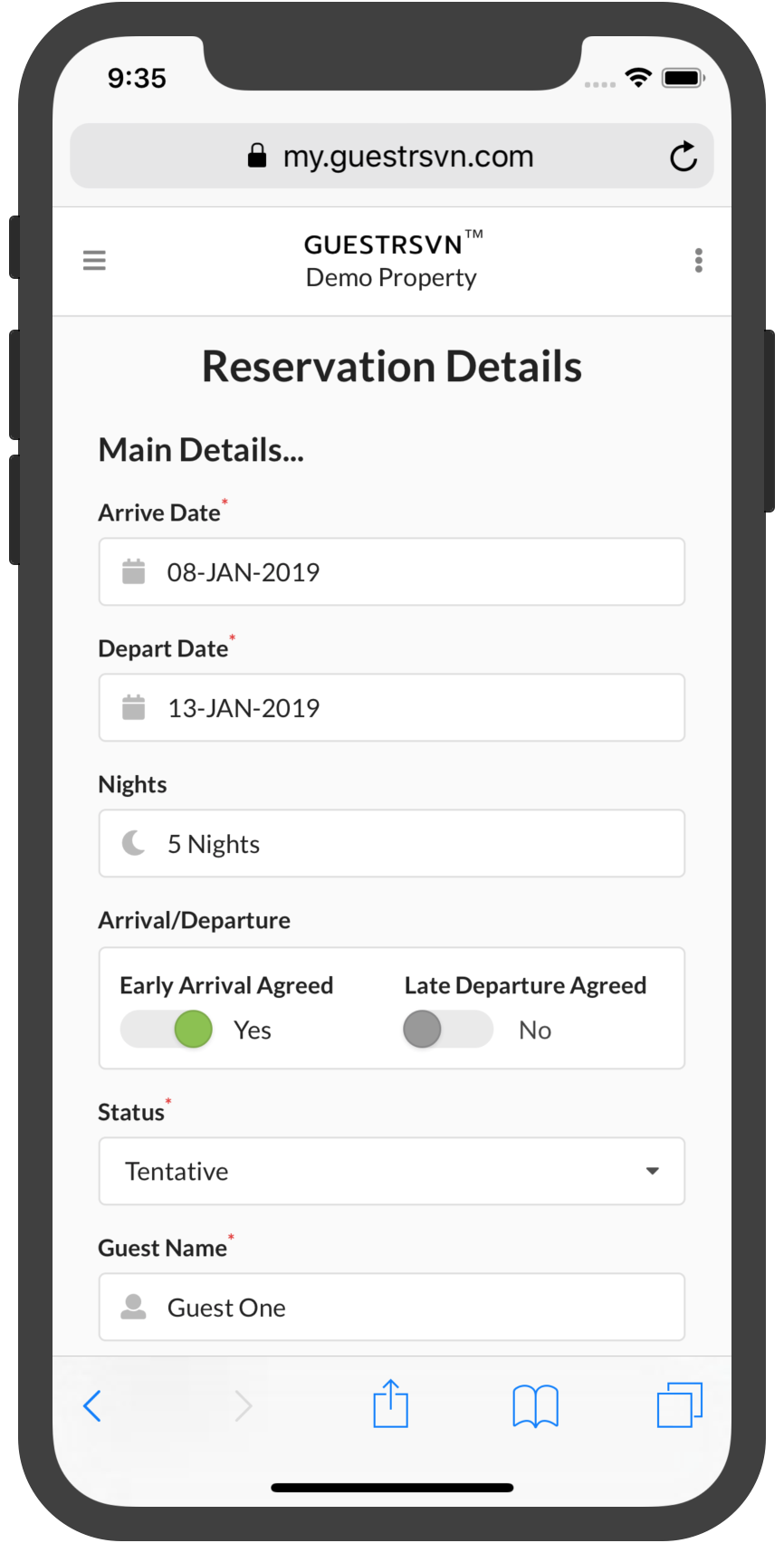
Task: Edit the Nights field
Action: tap(392, 844)
